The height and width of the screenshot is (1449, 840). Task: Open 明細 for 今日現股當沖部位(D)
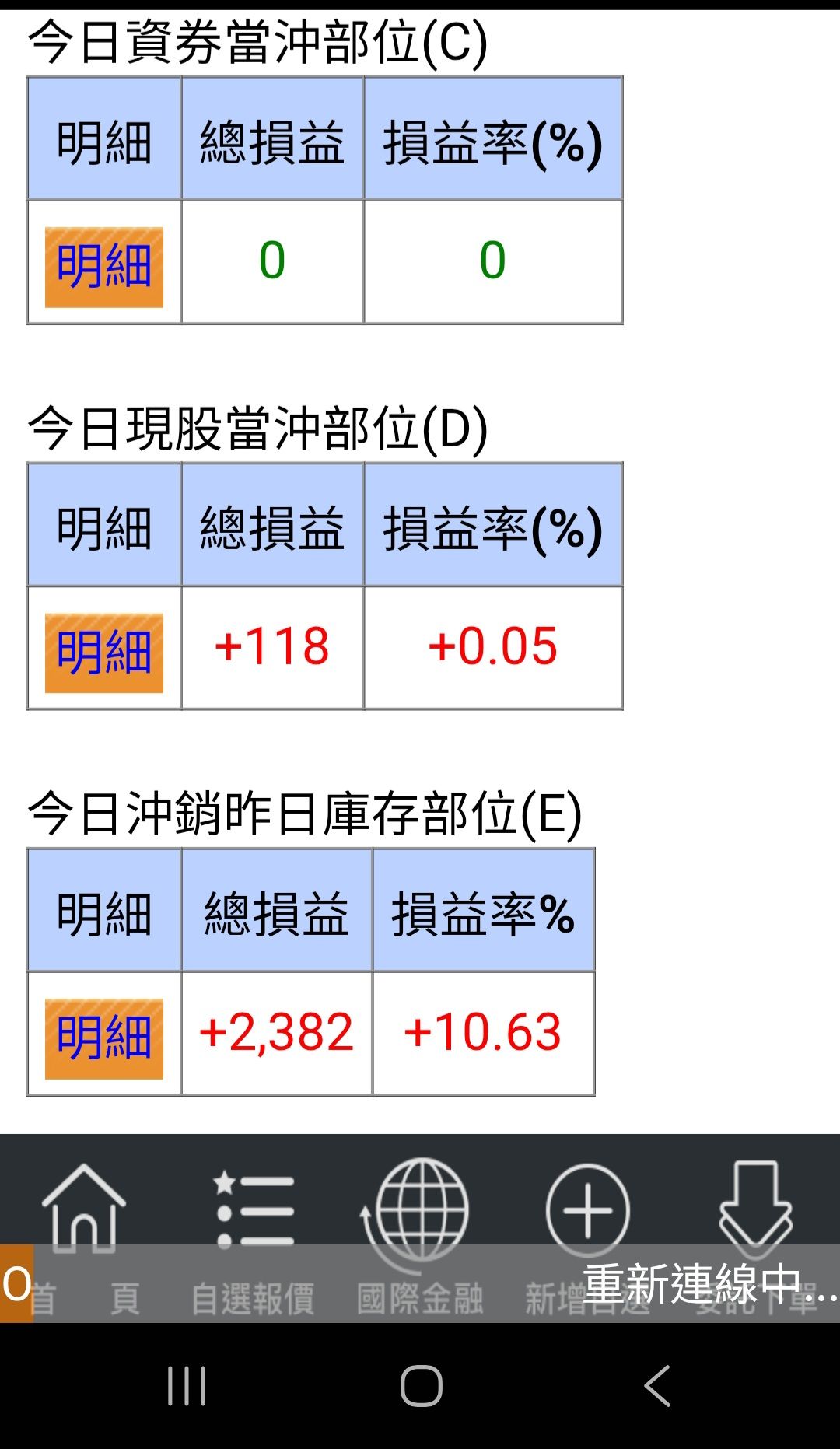(x=104, y=653)
